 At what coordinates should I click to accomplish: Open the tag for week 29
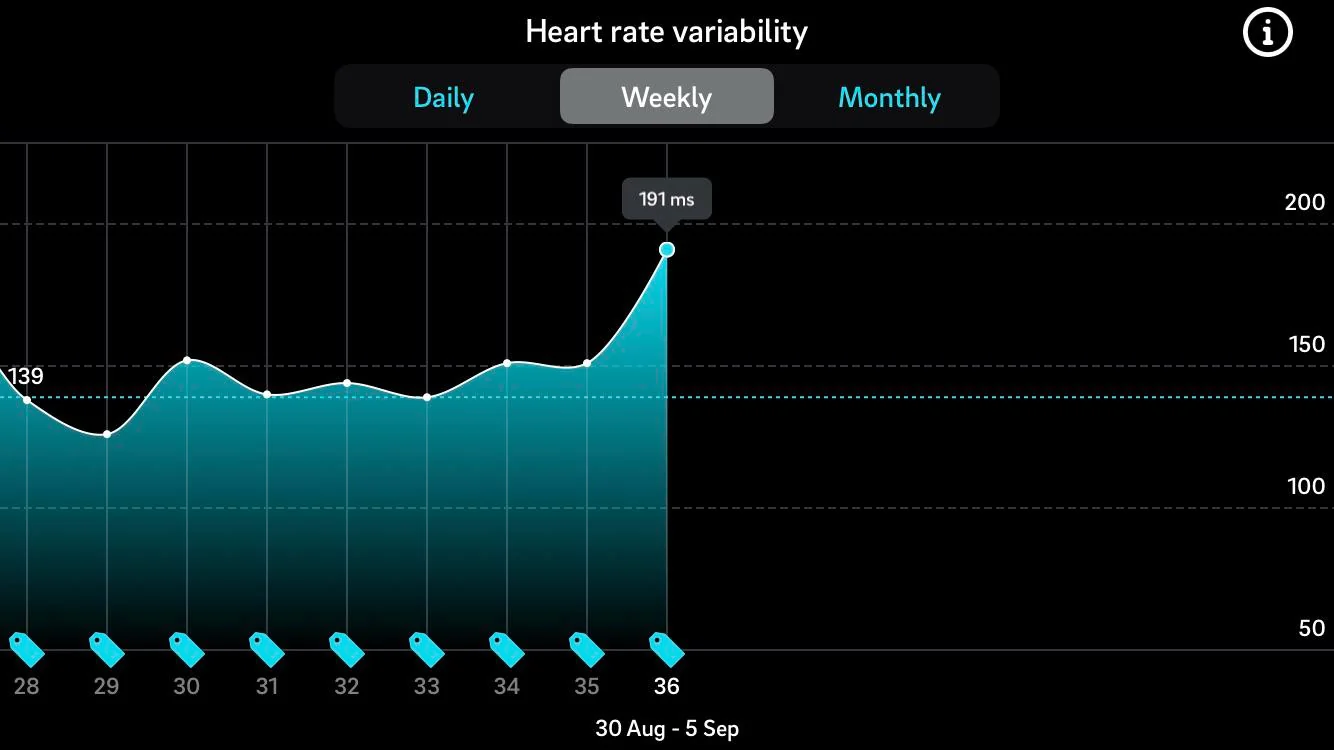107,649
